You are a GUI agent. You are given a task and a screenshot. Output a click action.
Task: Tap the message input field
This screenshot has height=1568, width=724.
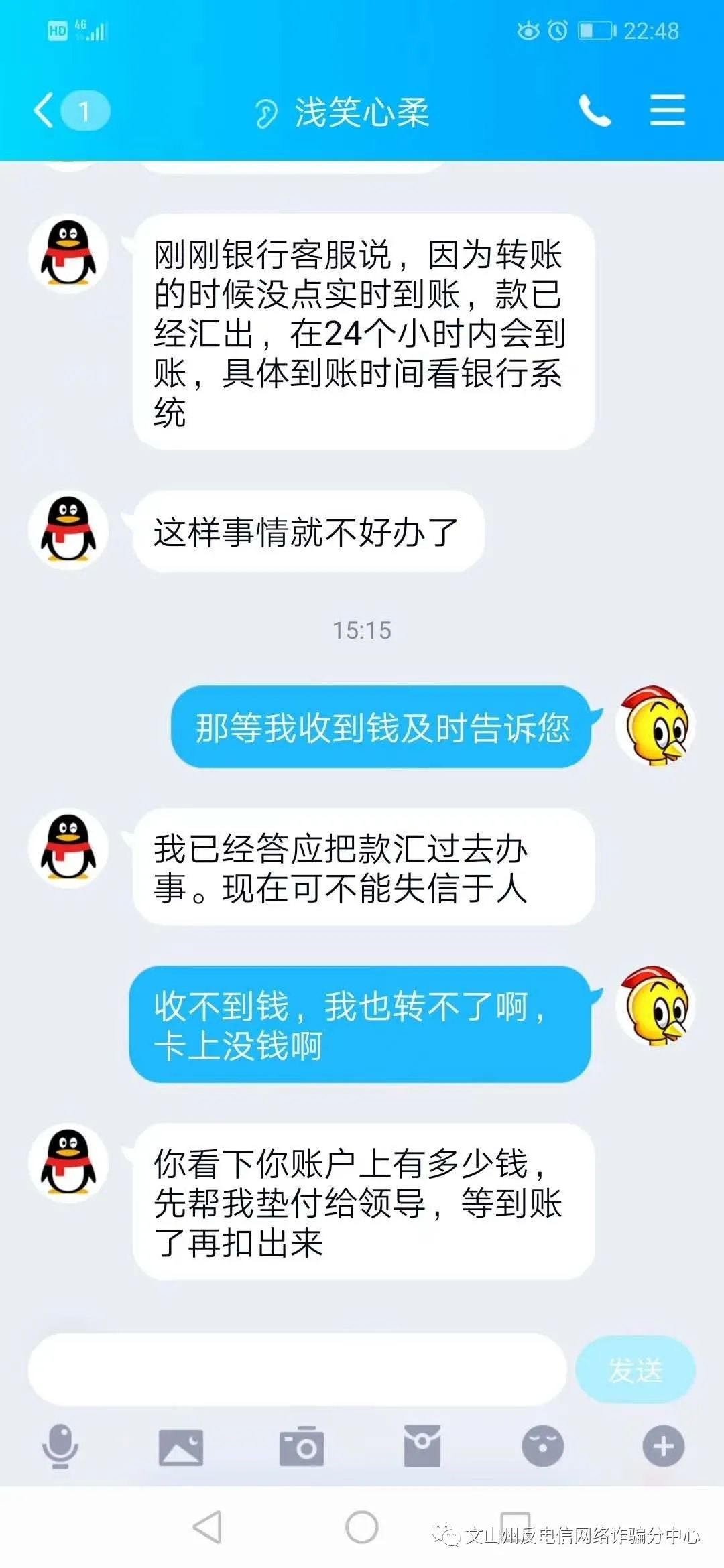[297, 1369]
